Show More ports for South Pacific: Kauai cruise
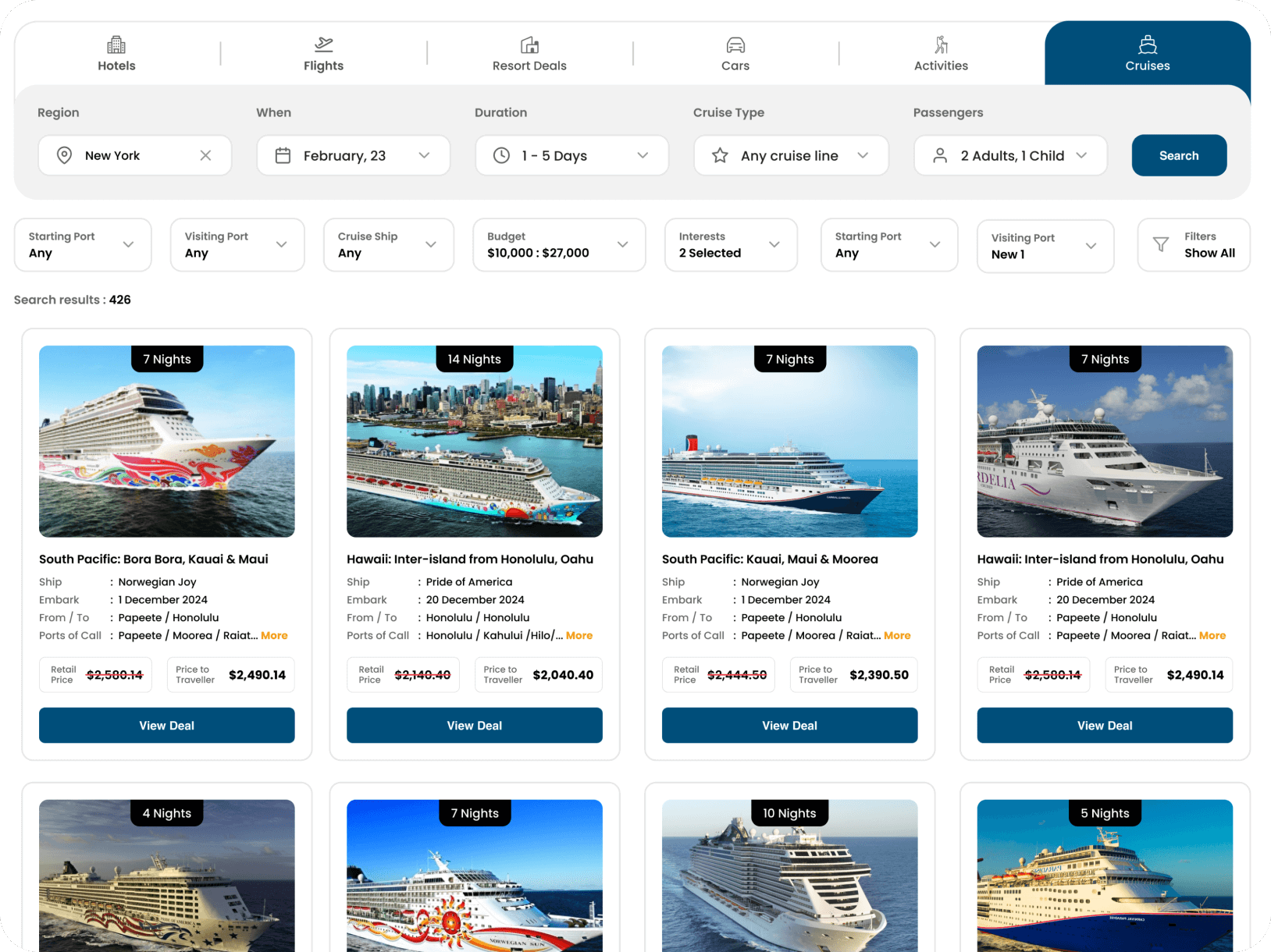 tap(897, 635)
